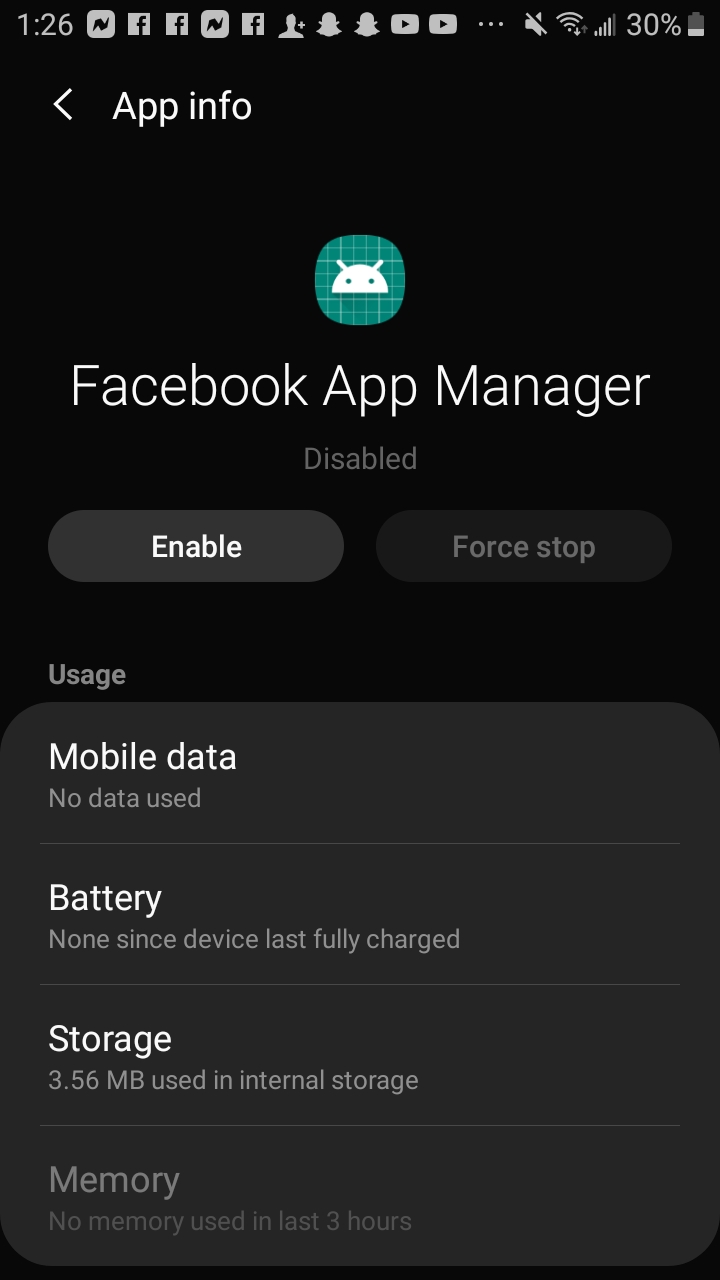
Task: Open Mobile data usage details
Action: pos(360,774)
